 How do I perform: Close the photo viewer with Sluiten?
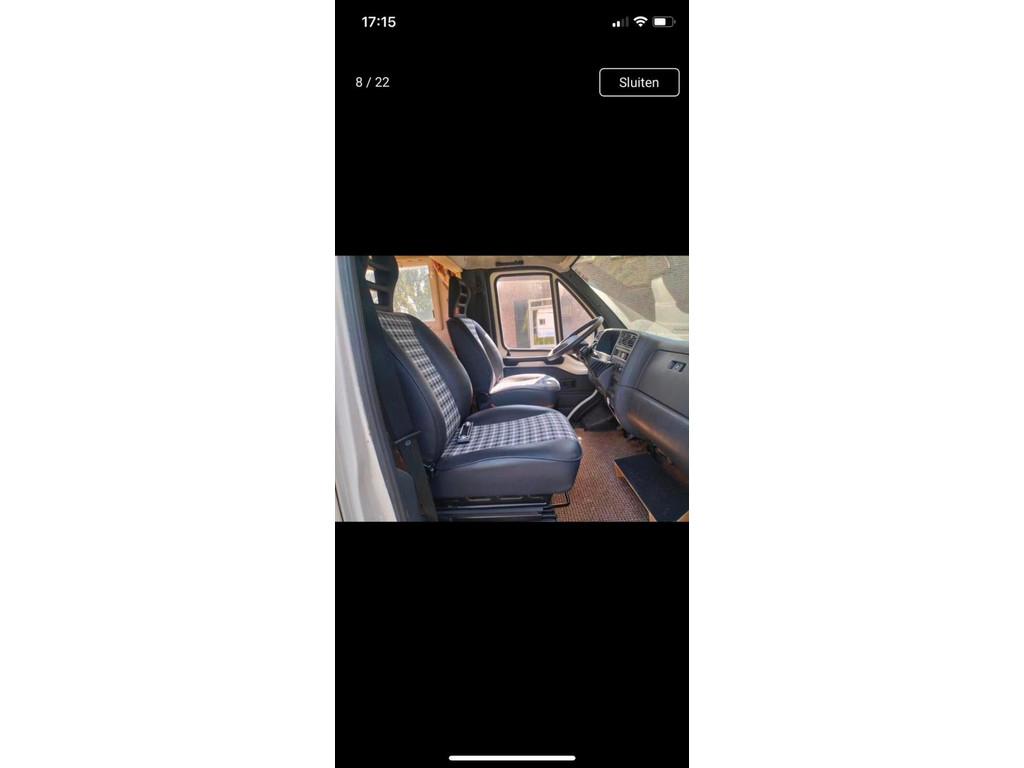pyautogui.click(x=639, y=82)
